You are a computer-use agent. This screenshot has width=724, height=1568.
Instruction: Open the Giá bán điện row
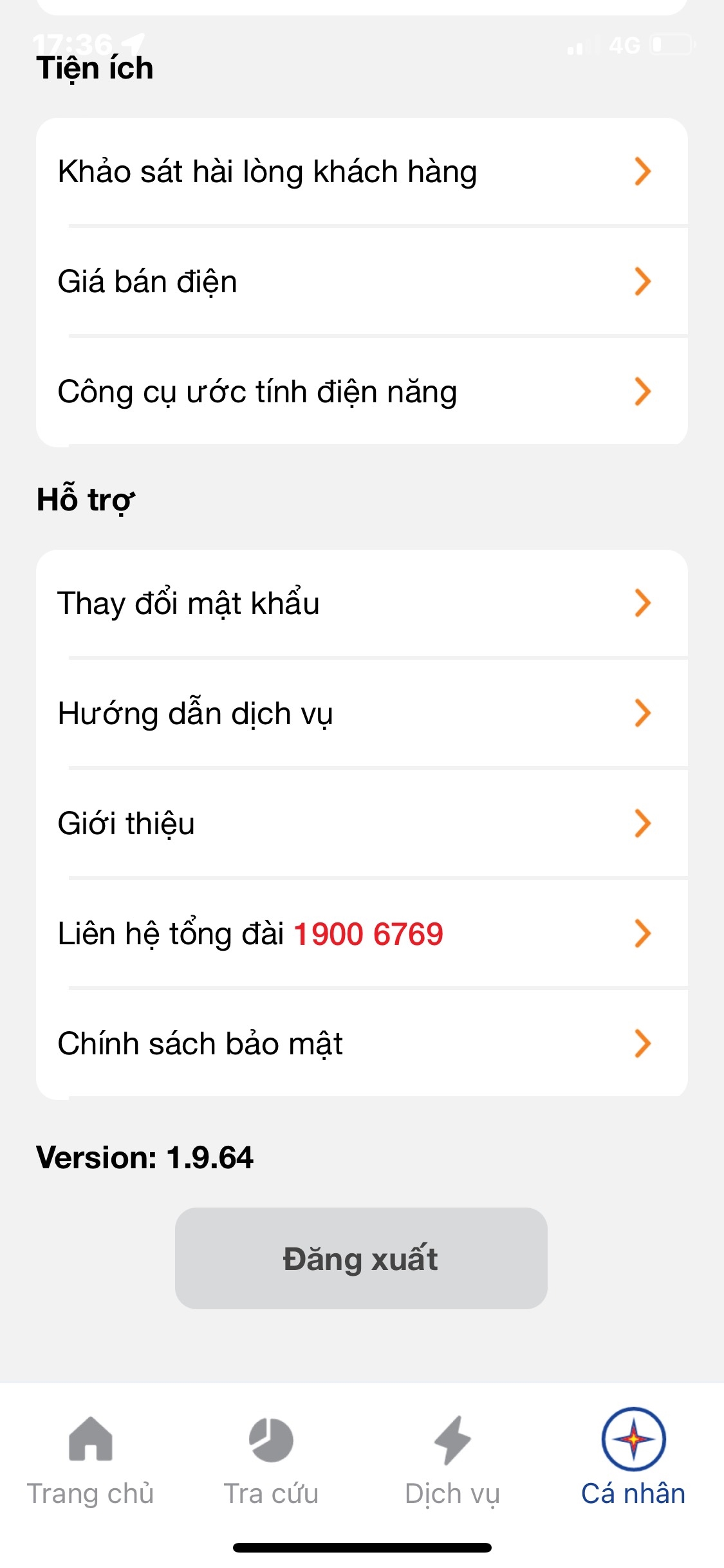[362, 282]
